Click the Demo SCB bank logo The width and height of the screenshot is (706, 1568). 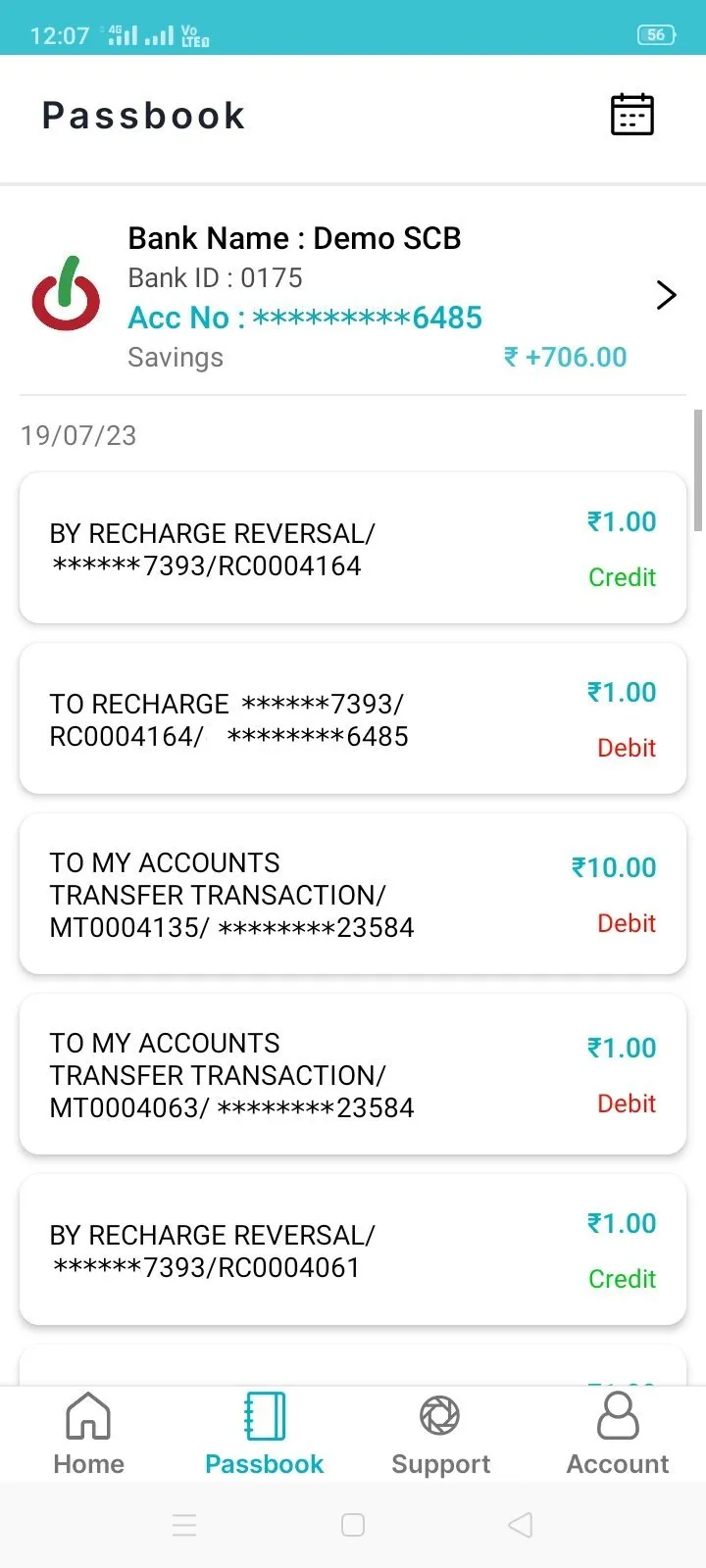tap(65, 294)
